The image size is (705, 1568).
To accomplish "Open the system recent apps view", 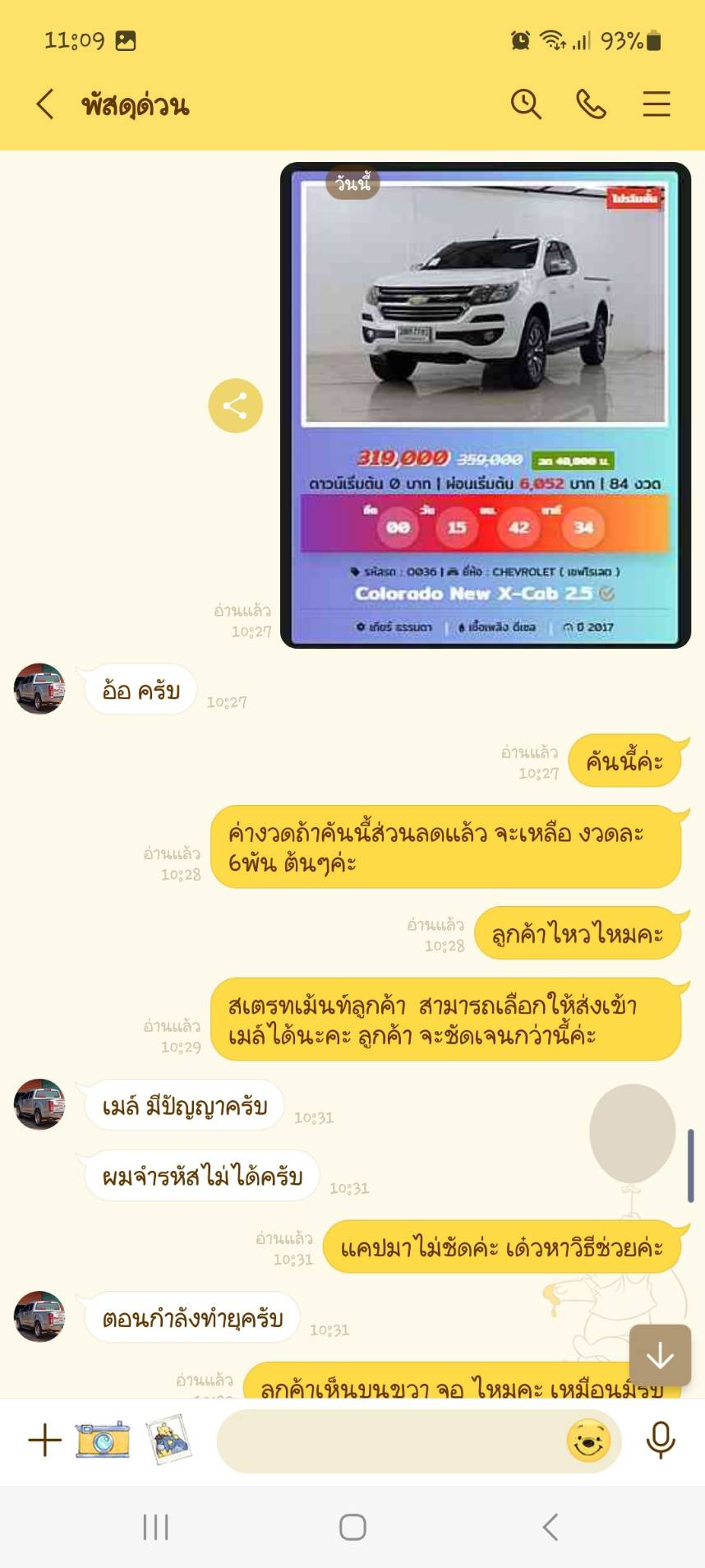I will click(155, 1527).
